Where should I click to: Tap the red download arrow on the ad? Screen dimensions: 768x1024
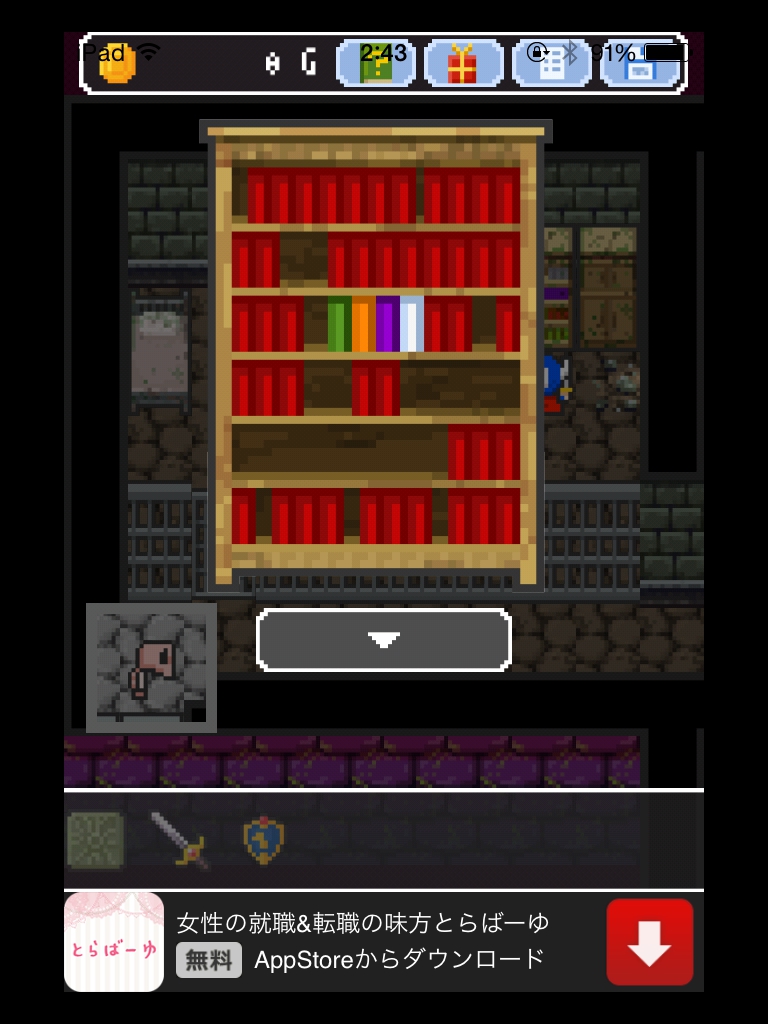pos(649,942)
